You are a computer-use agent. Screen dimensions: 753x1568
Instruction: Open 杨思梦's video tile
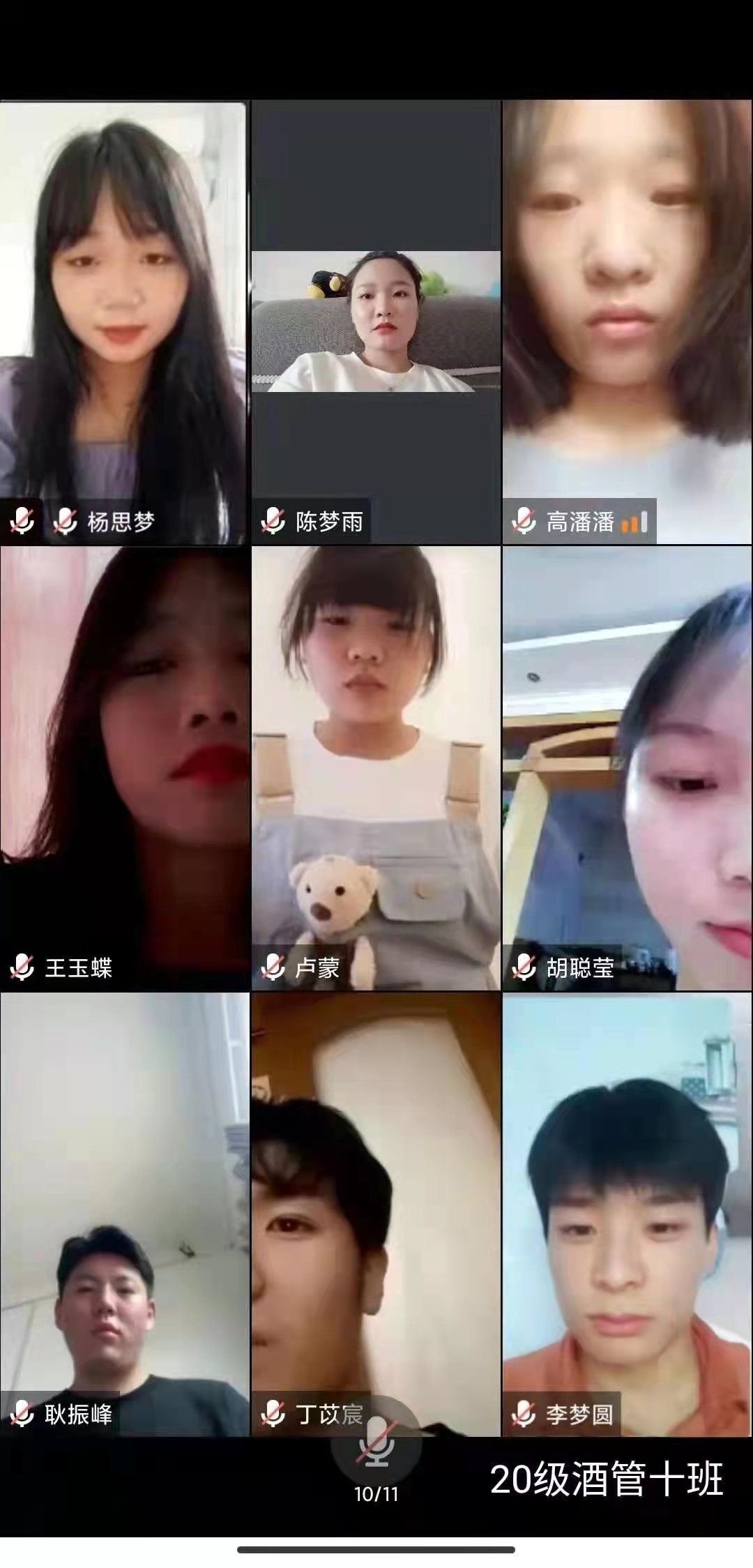pos(124,321)
